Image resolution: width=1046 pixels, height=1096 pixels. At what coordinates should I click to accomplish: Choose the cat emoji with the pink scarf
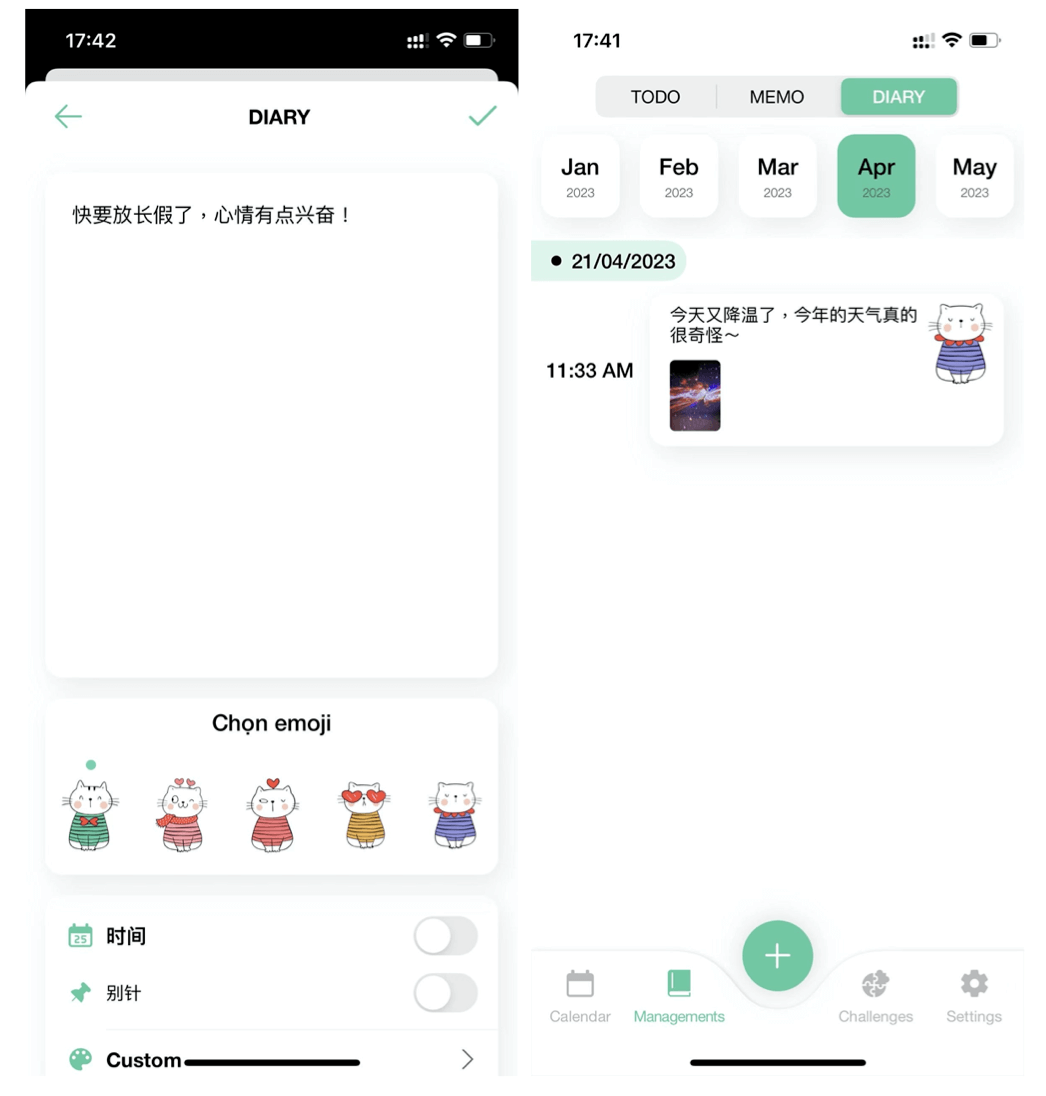(181, 815)
